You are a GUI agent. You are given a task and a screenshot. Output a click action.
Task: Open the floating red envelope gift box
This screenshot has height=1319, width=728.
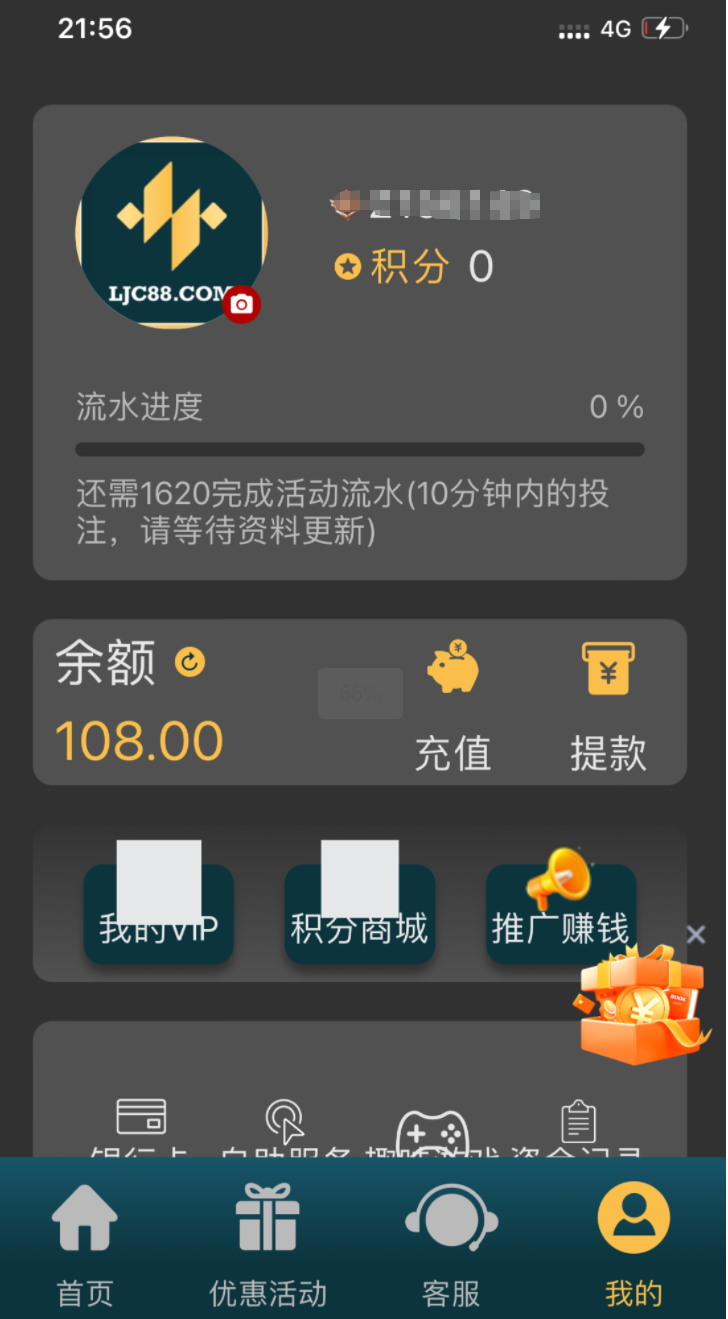coord(638,1007)
